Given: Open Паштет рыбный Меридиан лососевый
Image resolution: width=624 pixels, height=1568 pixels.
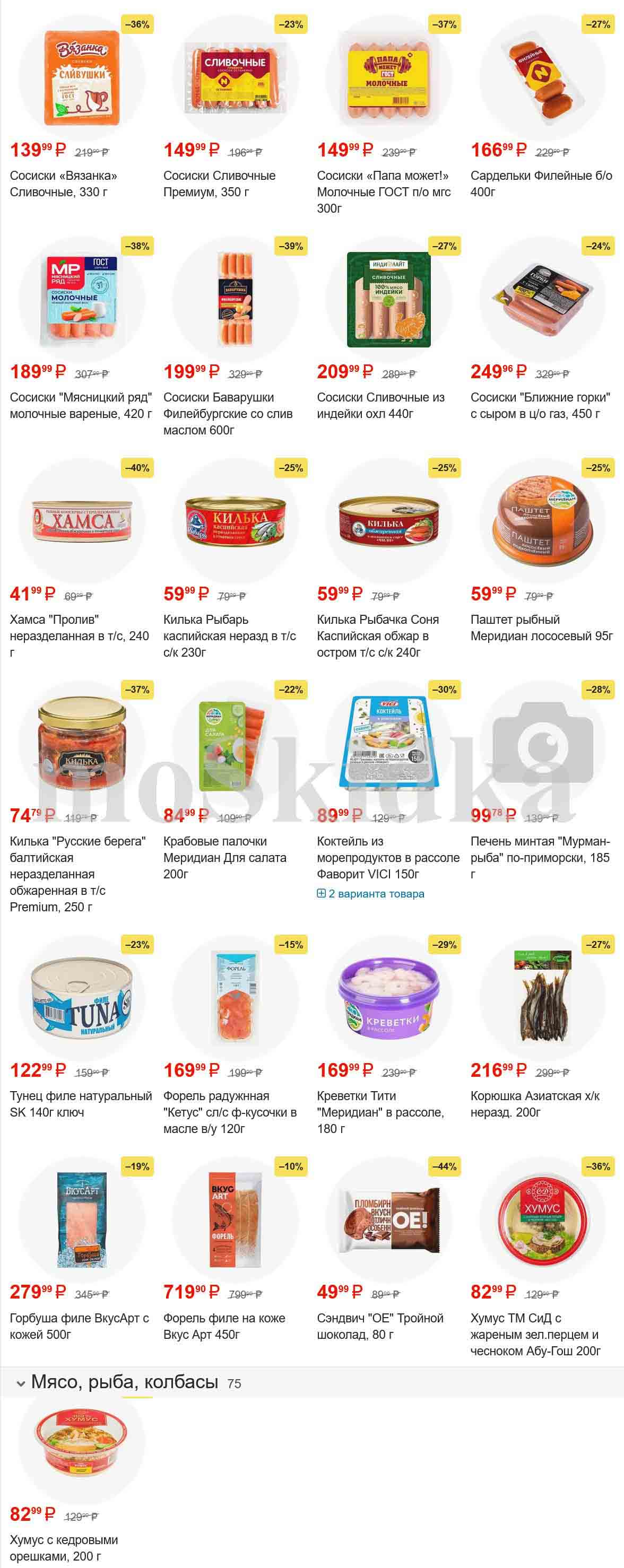Looking at the screenshot, I should click(x=541, y=627).
